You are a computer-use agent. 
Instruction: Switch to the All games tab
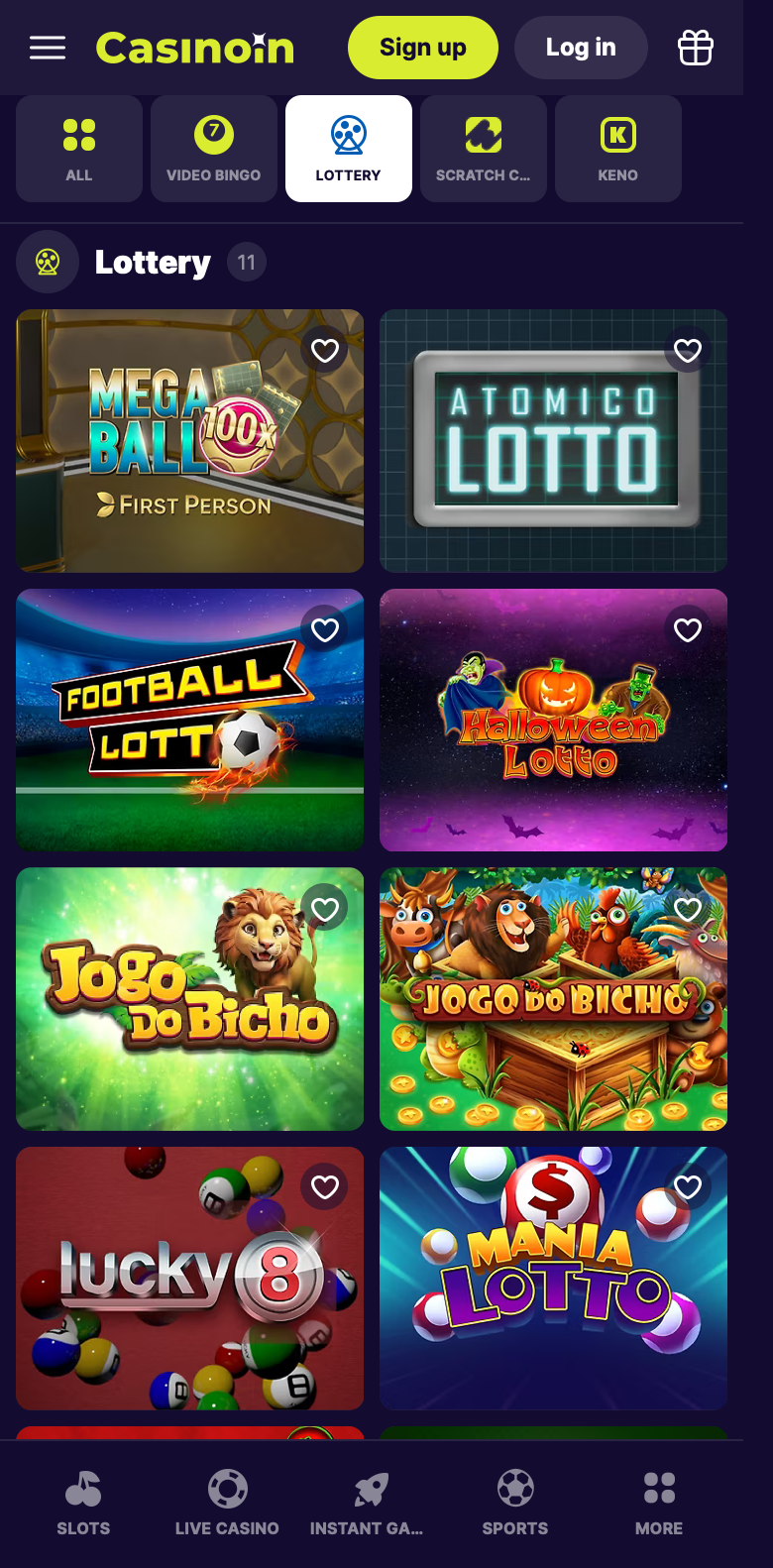pyautogui.click(x=79, y=149)
